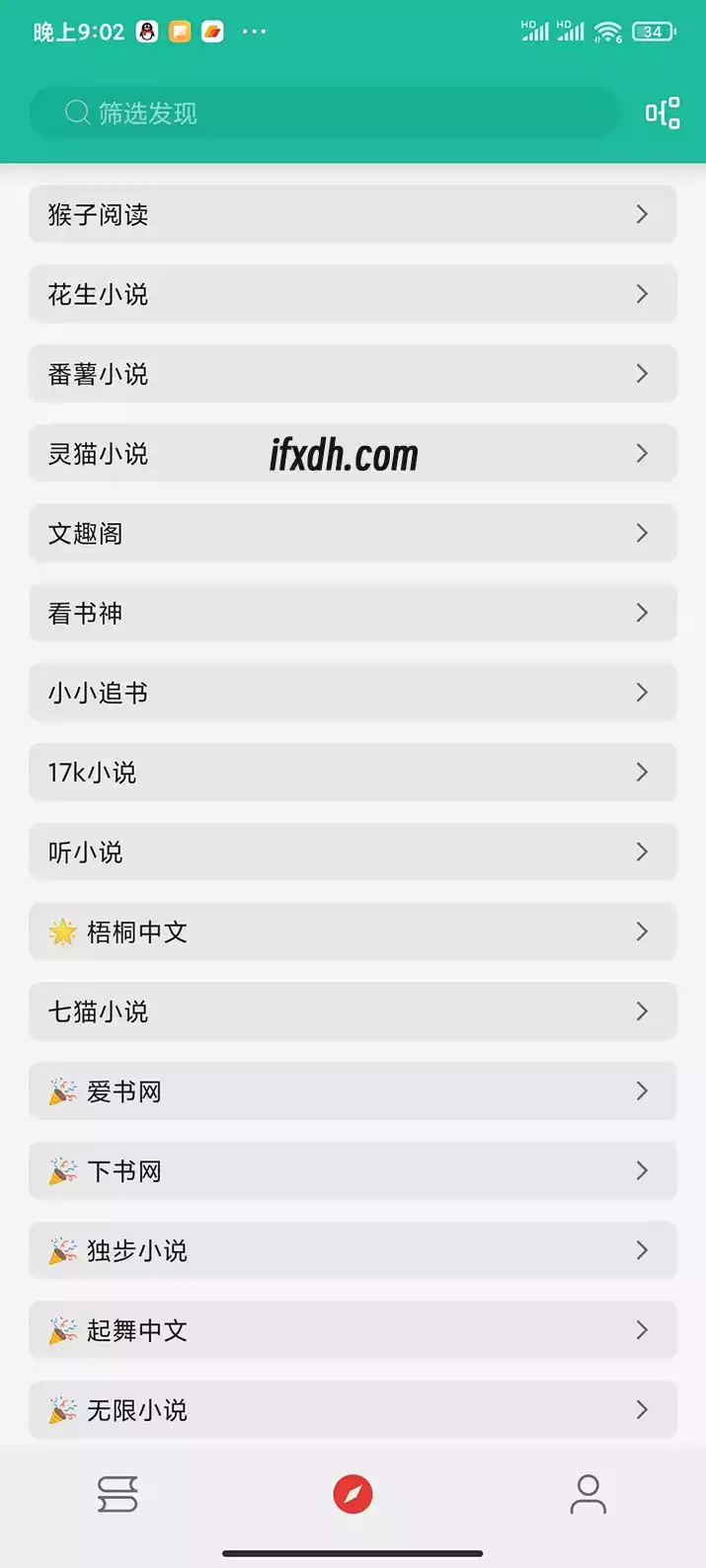Viewport: 706px width, 1568px height.
Task: Open 独步小说 discovery row
Action: pyautogui.click(x=353, y=1250)
